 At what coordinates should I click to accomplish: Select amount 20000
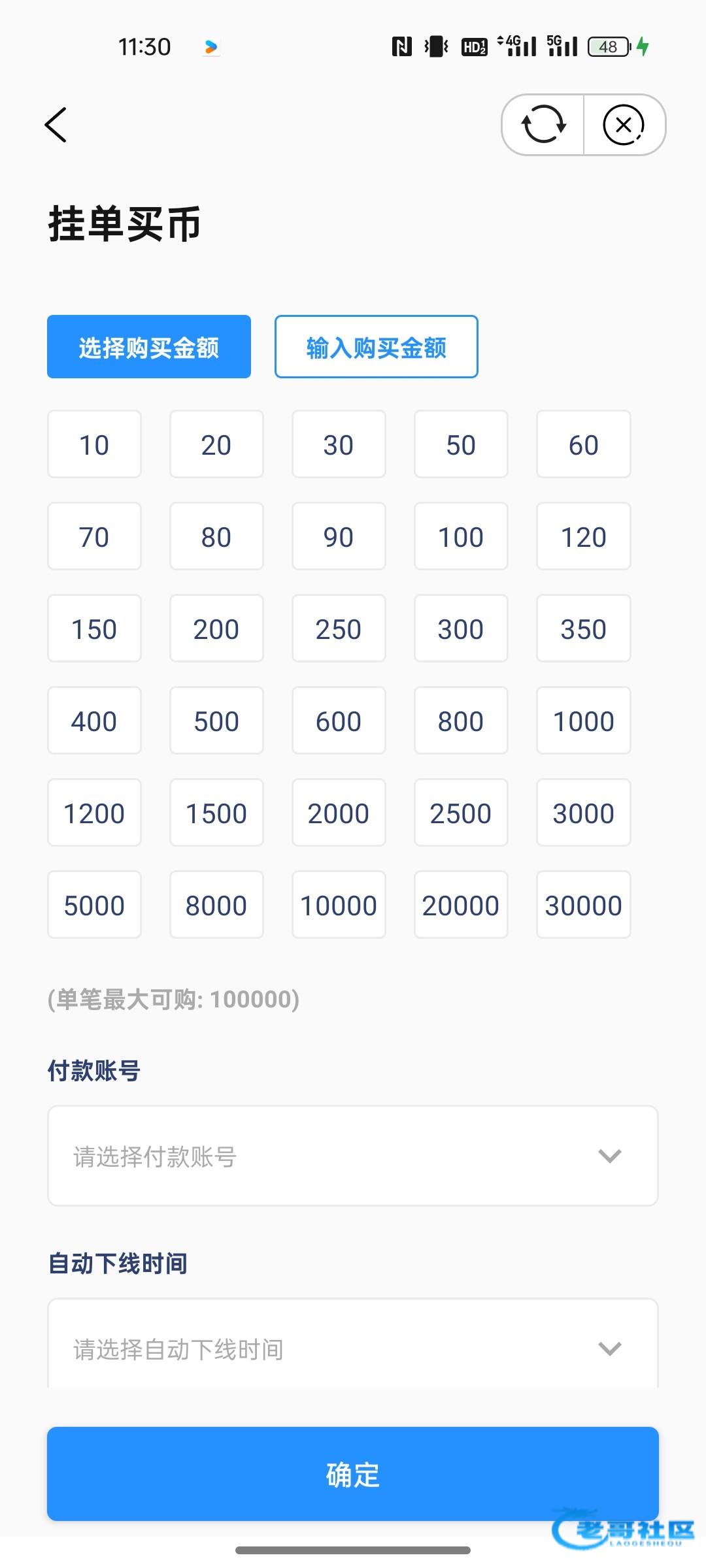click(461, 905)
